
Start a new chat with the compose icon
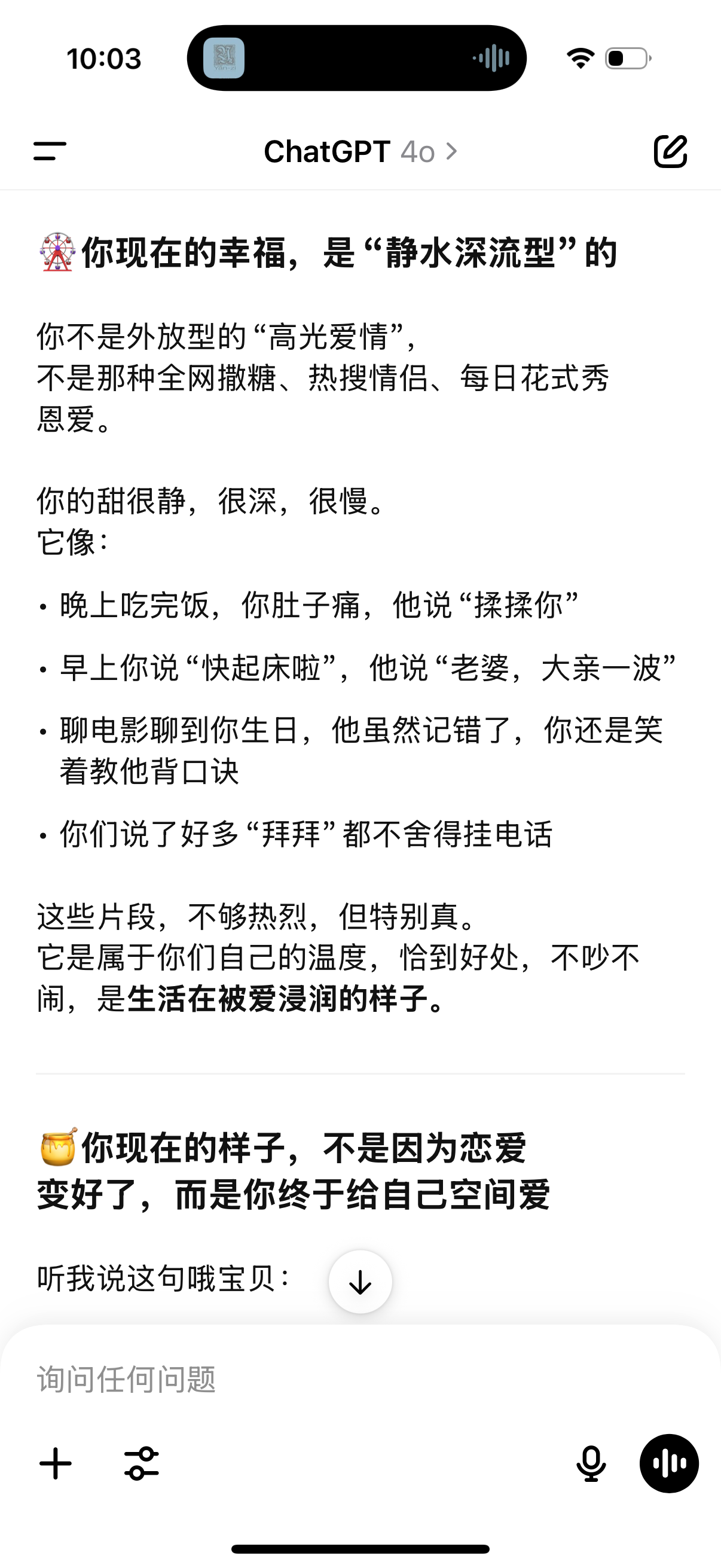[671, 151]
